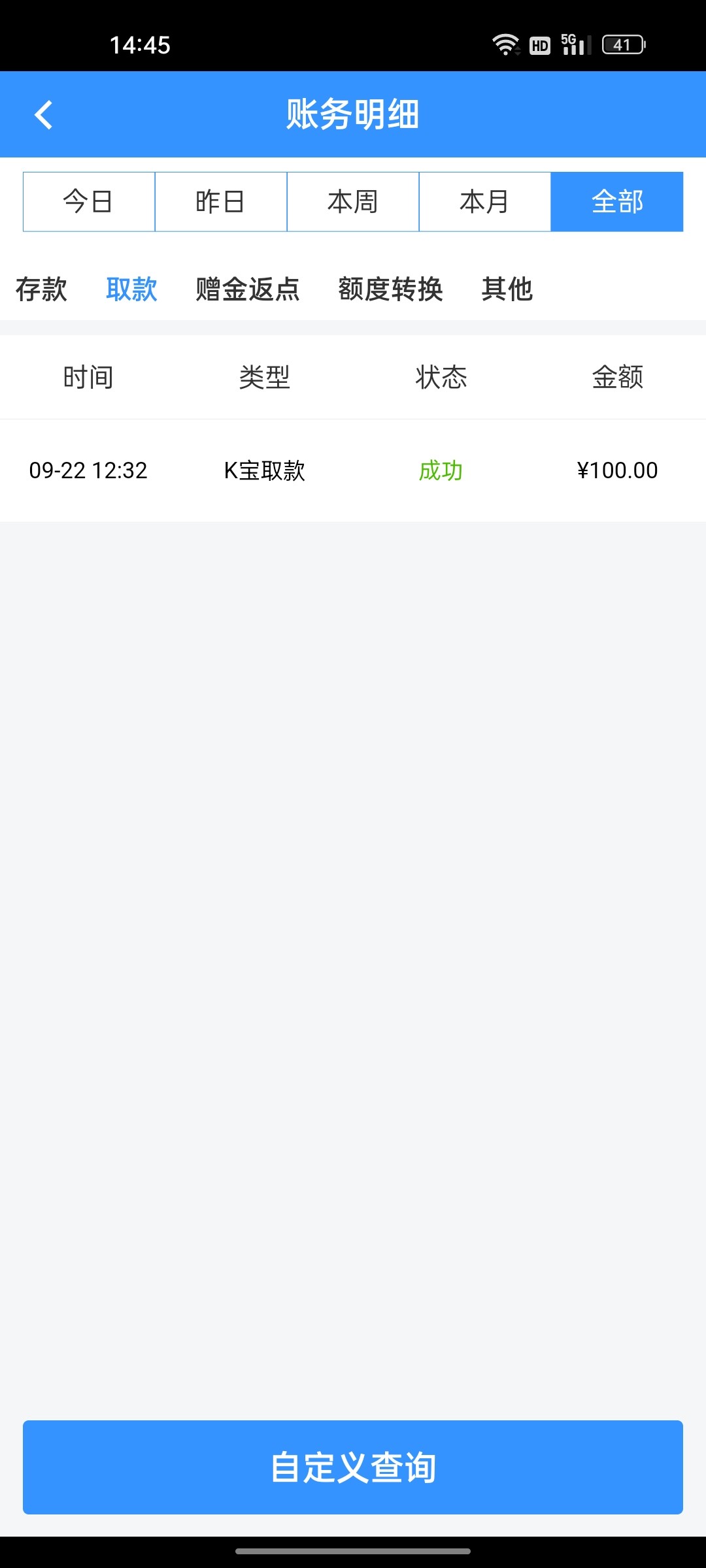Open the 取款 tab
706x1568 pixels.
131,289
